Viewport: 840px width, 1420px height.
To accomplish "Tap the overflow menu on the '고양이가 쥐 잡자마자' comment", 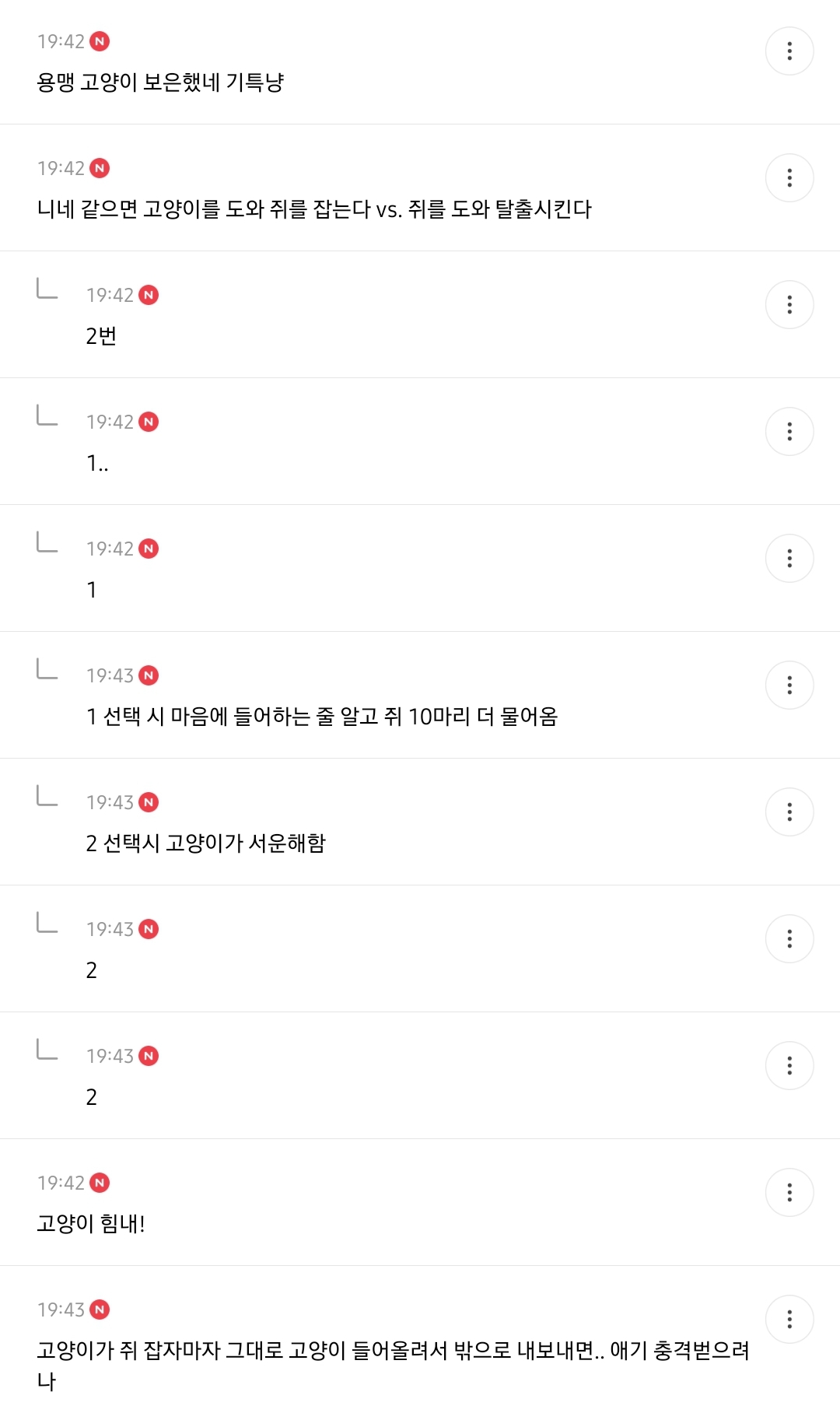I will [789, 1320].
